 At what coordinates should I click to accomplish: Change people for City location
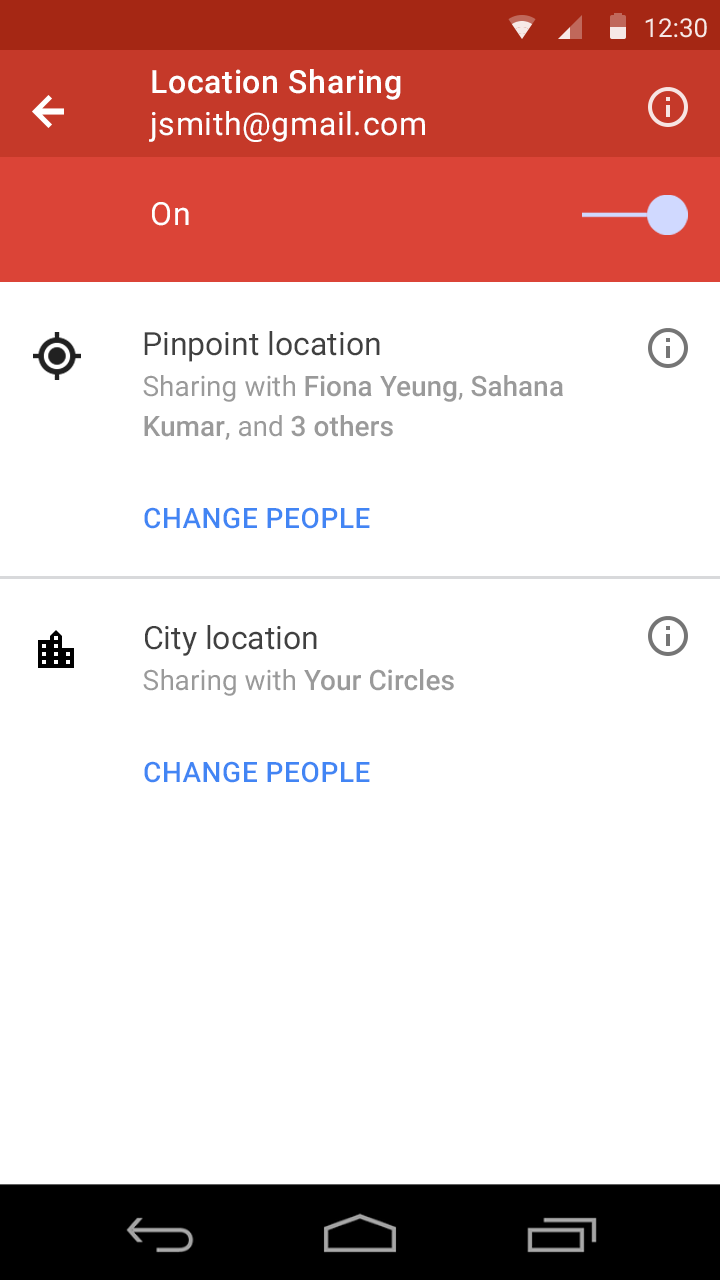[257, 772]
